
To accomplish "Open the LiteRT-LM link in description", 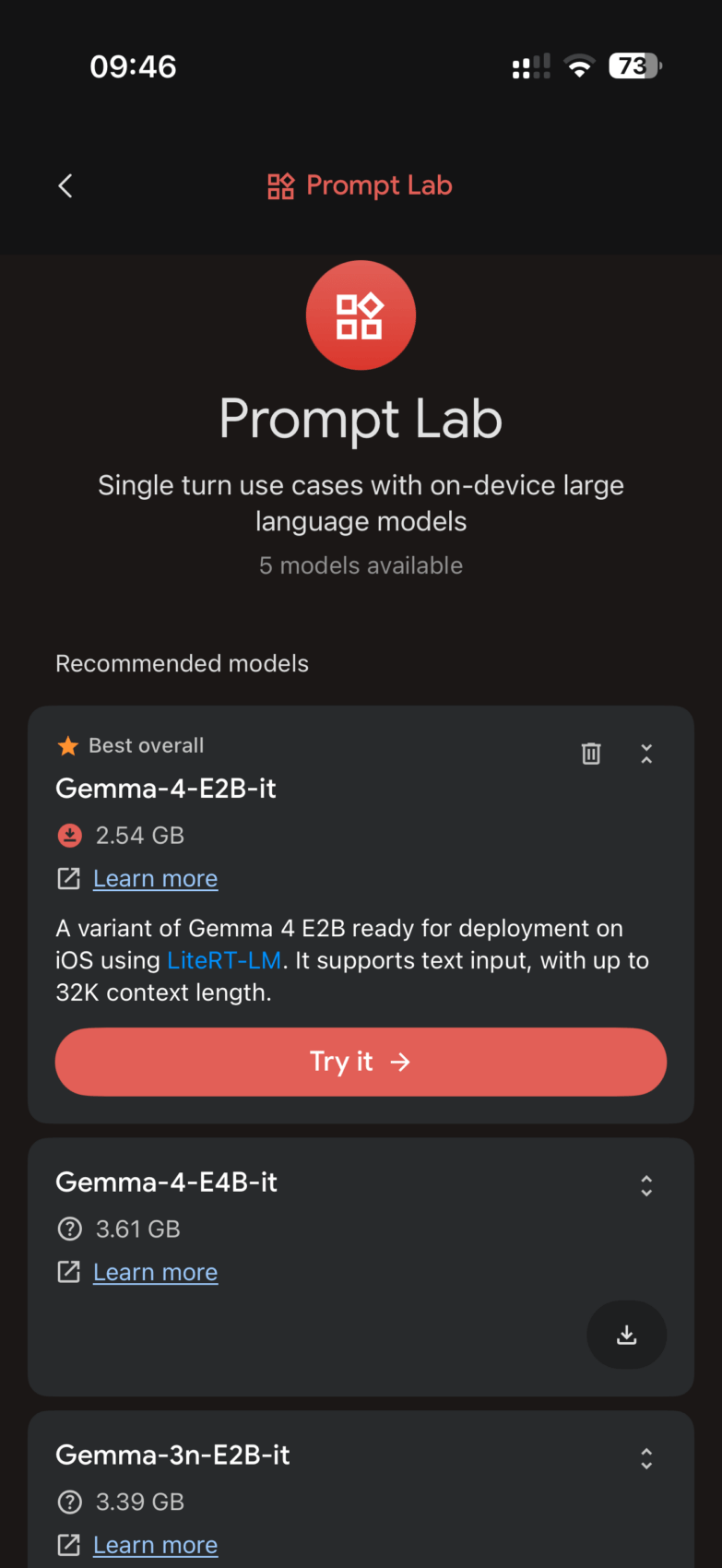I will pos(224,960).
